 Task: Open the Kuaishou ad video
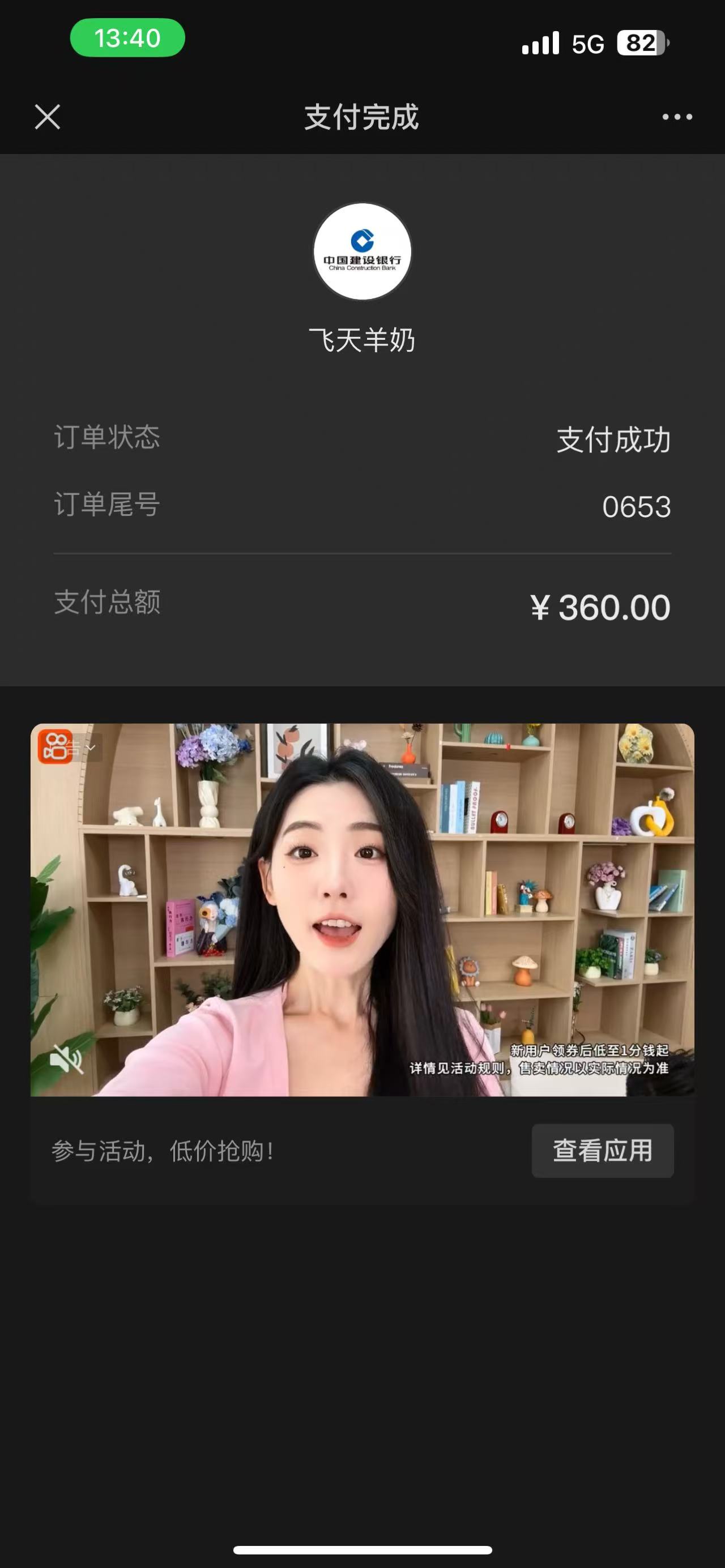pos(362,909)
